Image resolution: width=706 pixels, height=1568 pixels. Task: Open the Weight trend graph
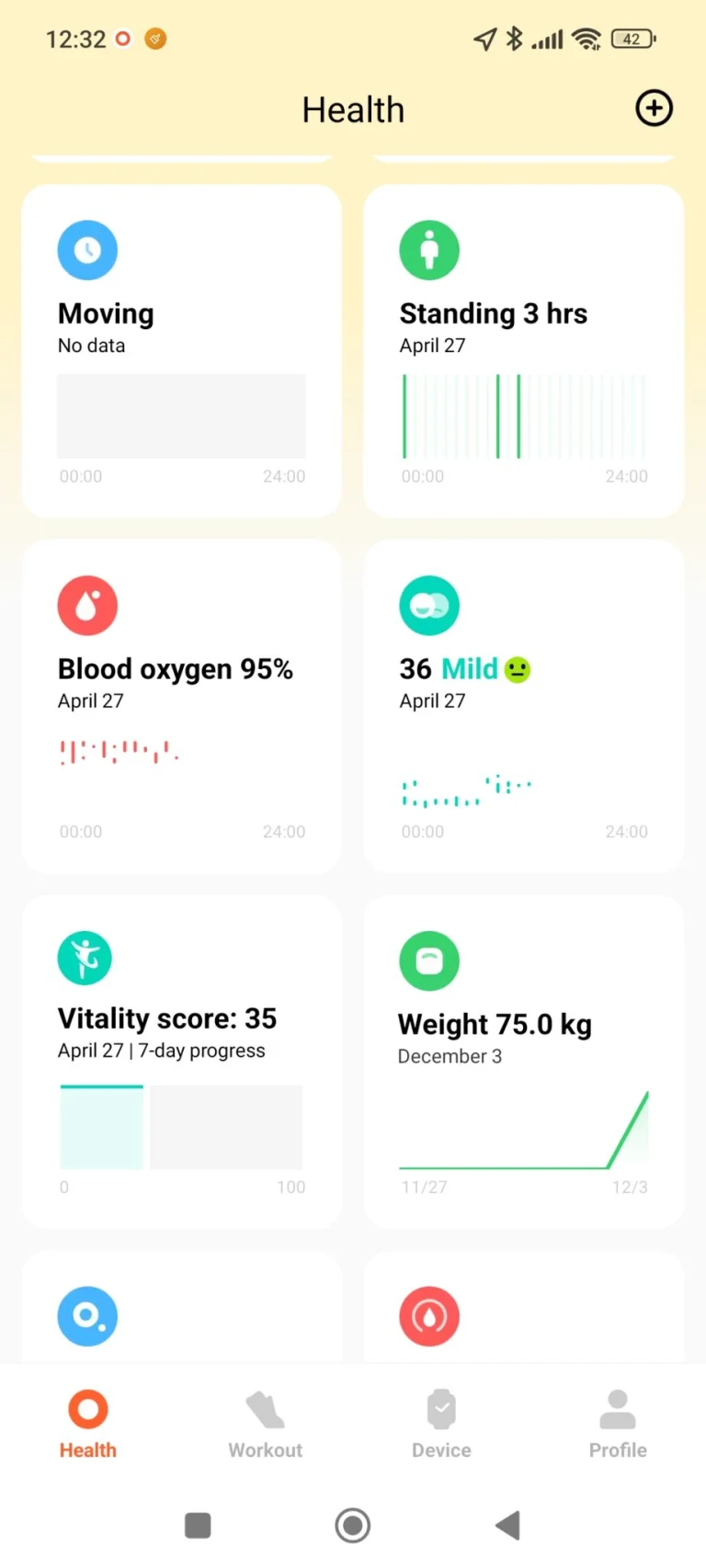point(522,1129)
